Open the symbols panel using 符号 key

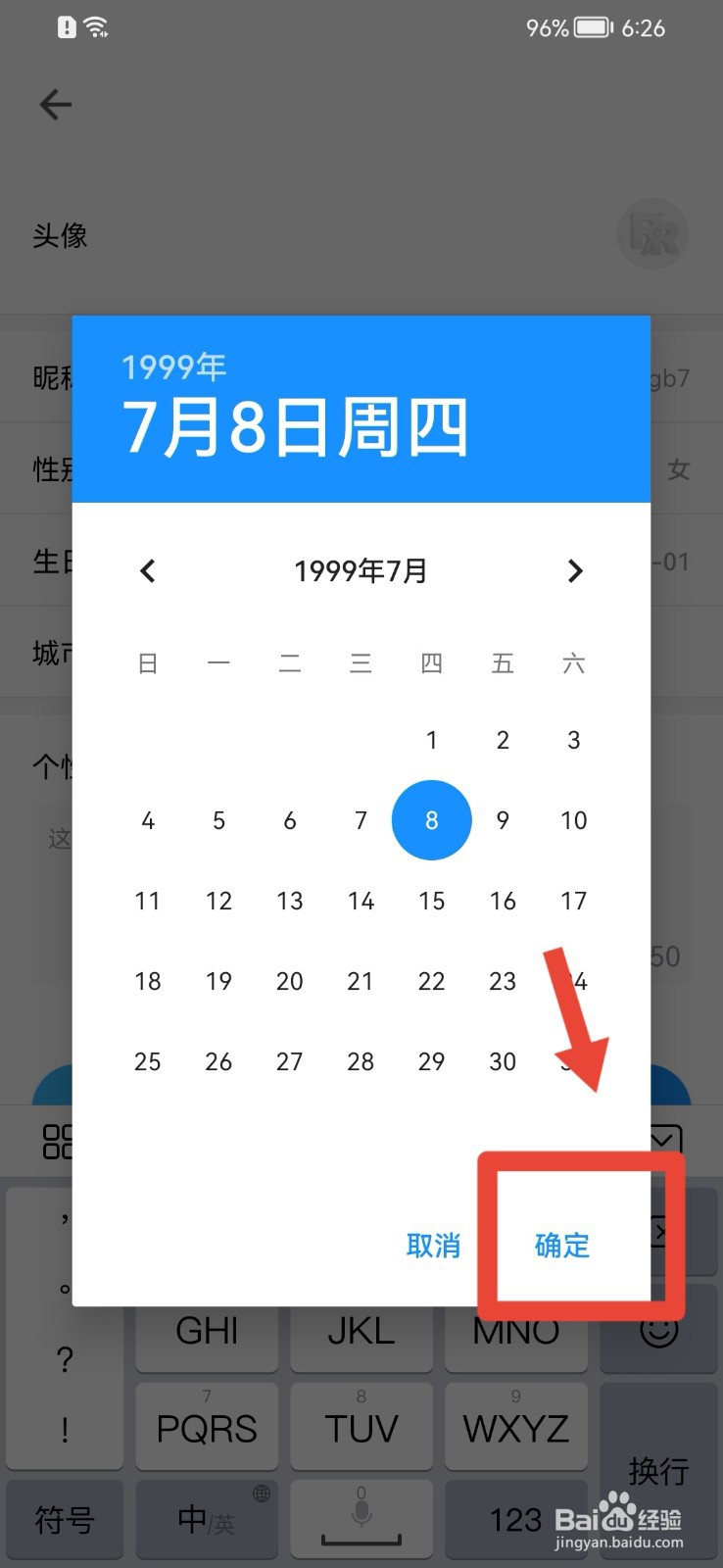[65, 1520]
